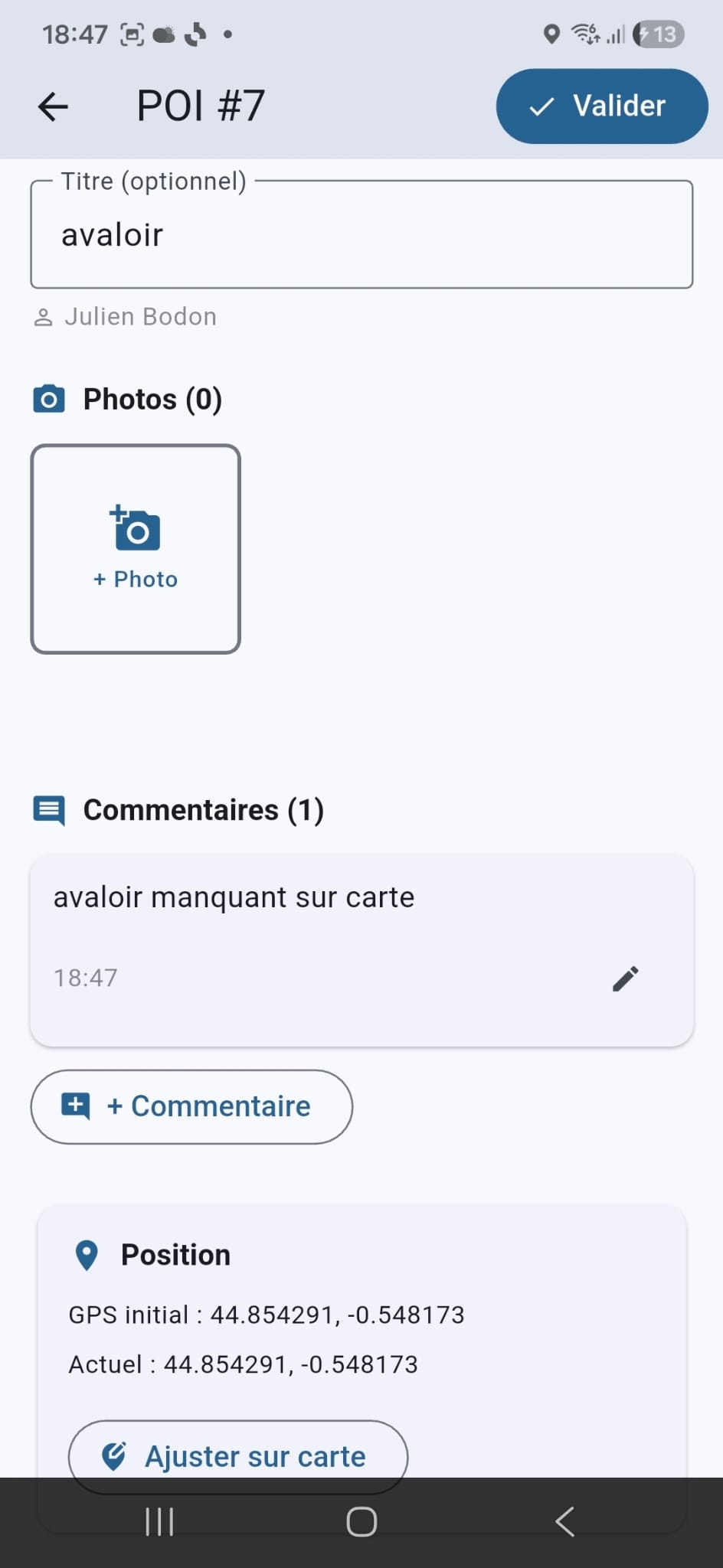Confirm the POI with Valider
Screen dimensions: 723x1568
point(601,106)
